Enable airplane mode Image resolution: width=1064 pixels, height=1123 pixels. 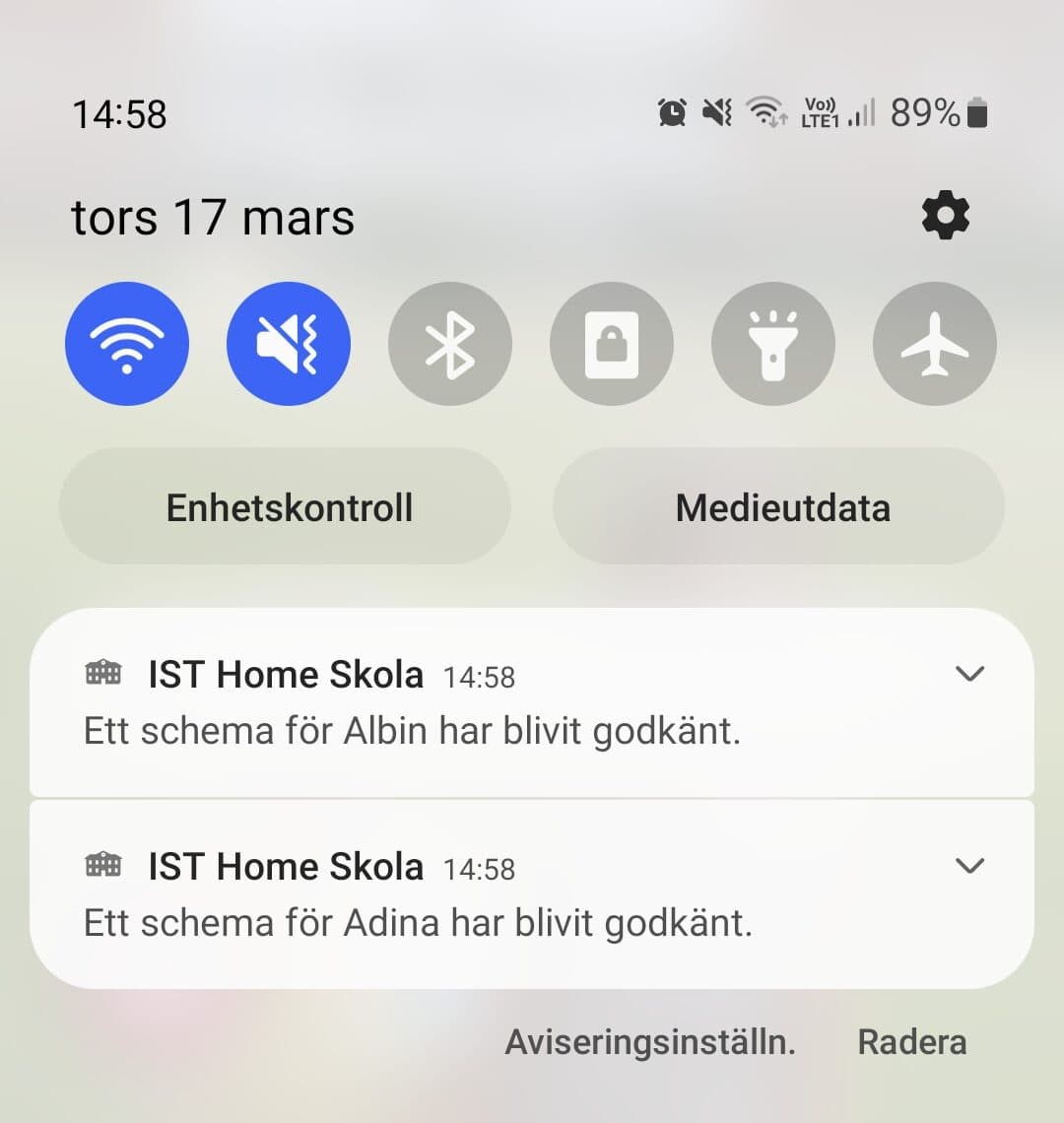click(934, 344)
